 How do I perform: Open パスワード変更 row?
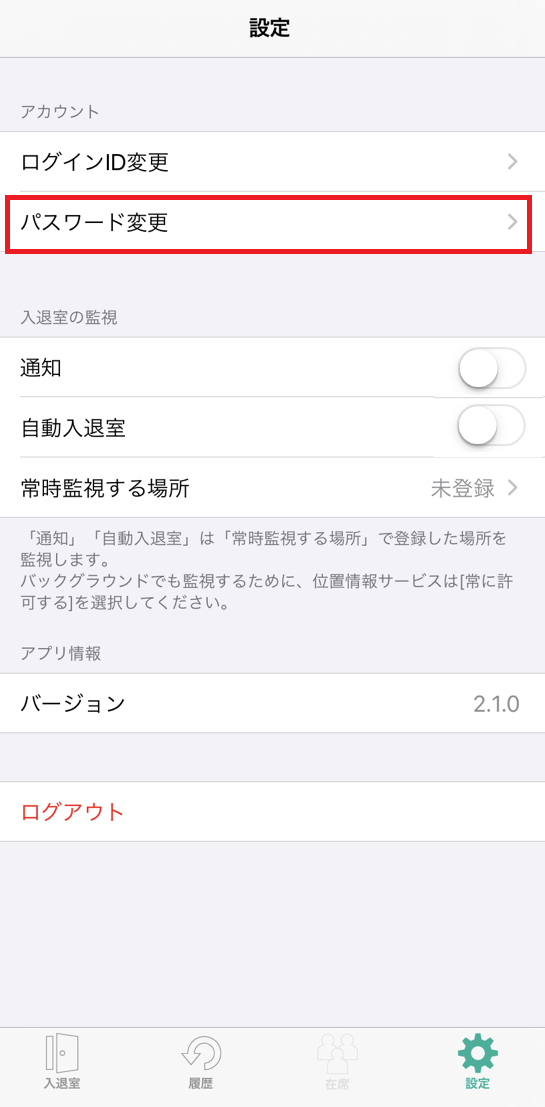[272, 222]
